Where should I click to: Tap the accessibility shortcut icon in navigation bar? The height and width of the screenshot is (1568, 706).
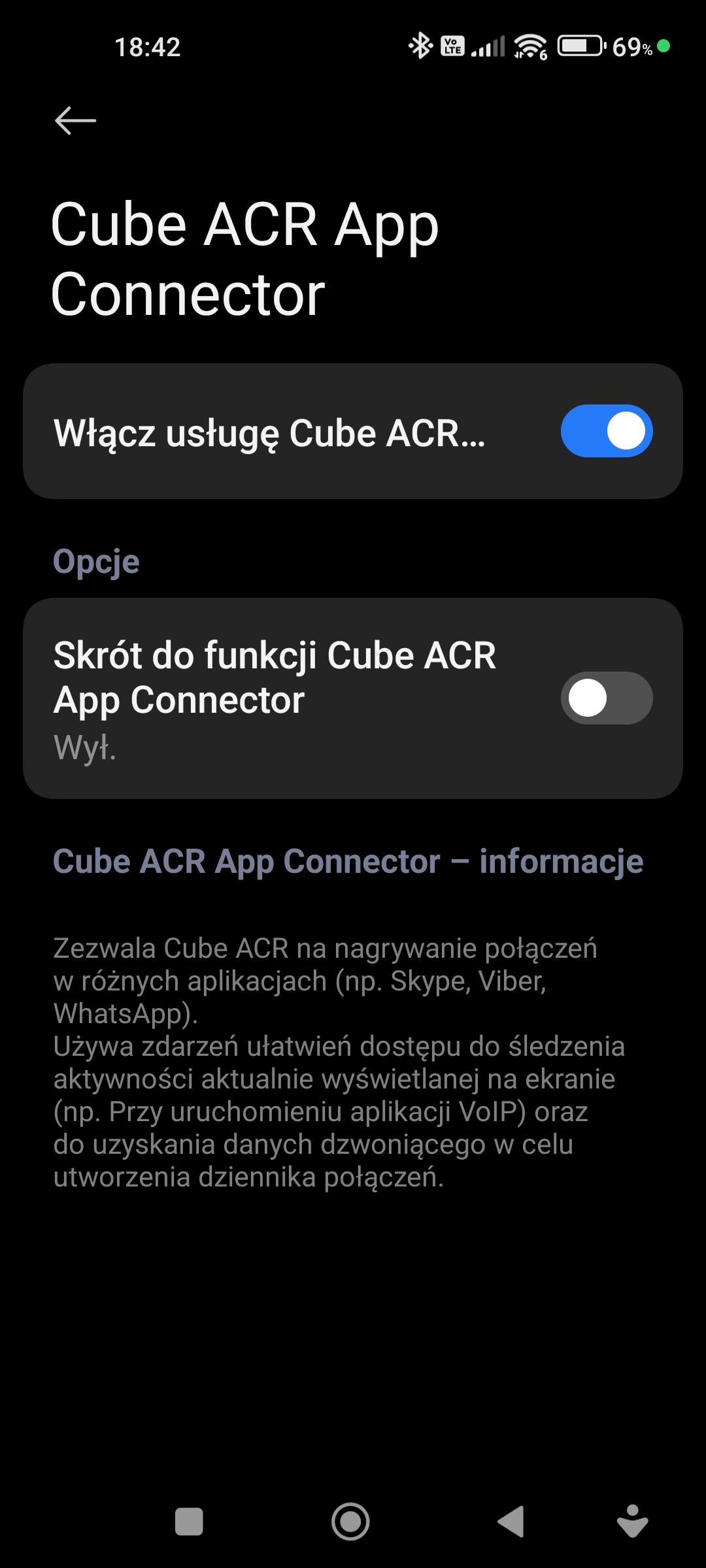pyautogui.click(x=632, y=1522)
